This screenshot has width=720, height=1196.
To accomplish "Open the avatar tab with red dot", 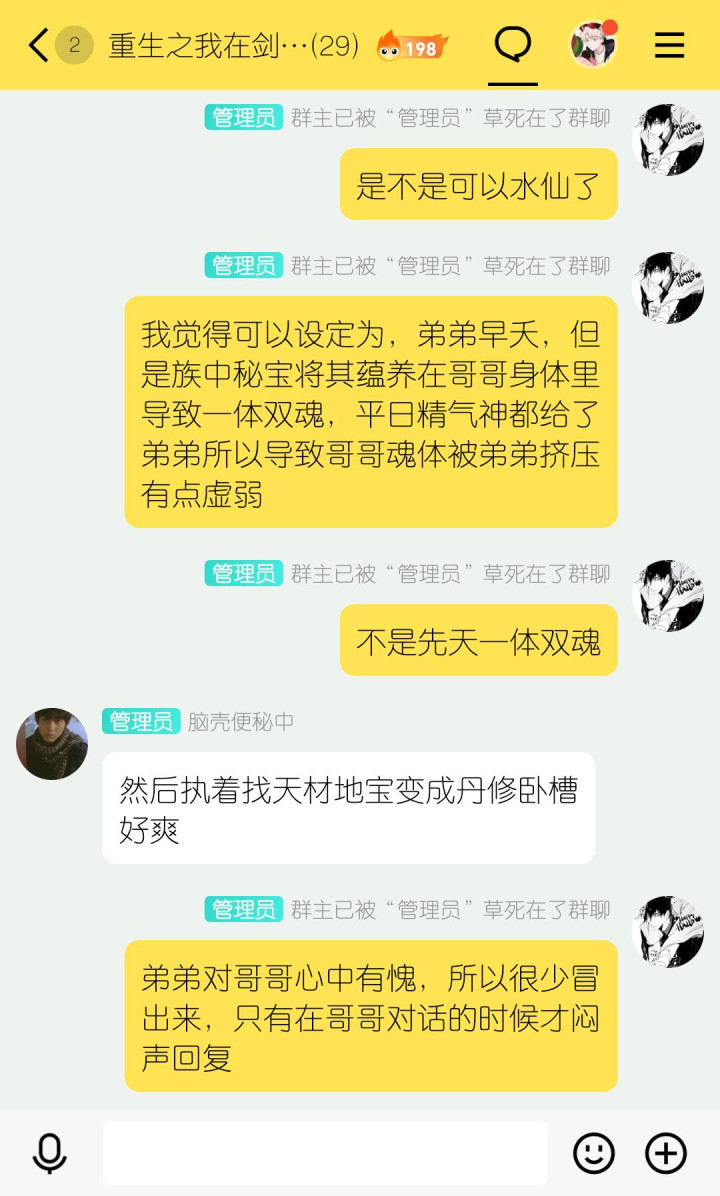I will click(593, 44).
